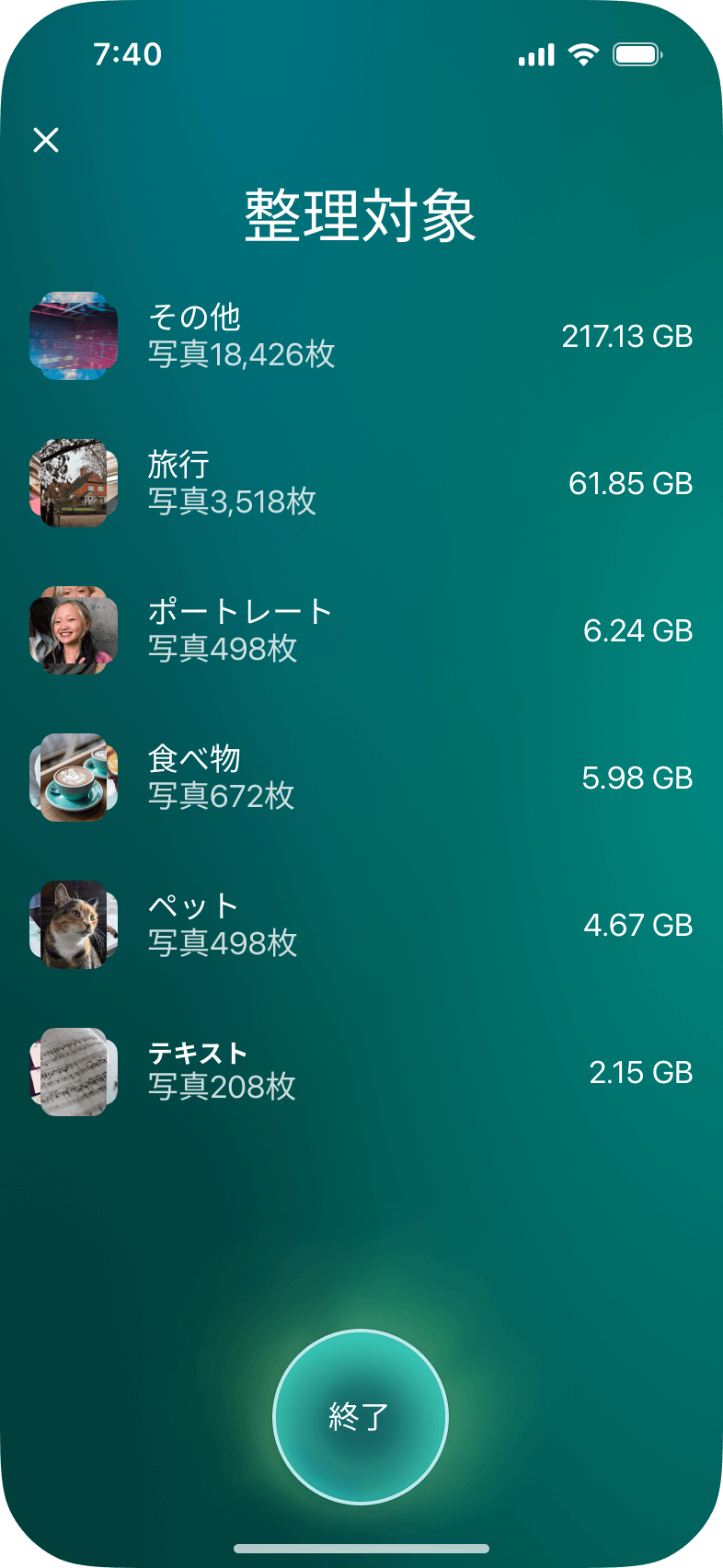Tap the round 終了 button
723x1568 pixels.
coord(361,1416)
